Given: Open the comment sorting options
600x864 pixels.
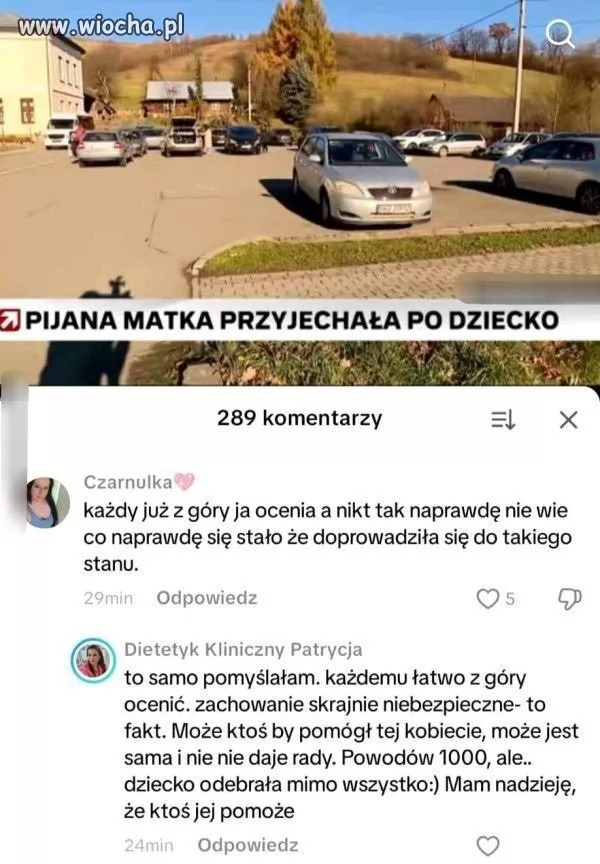Looking at the screenshot, I should pos(502,420).
